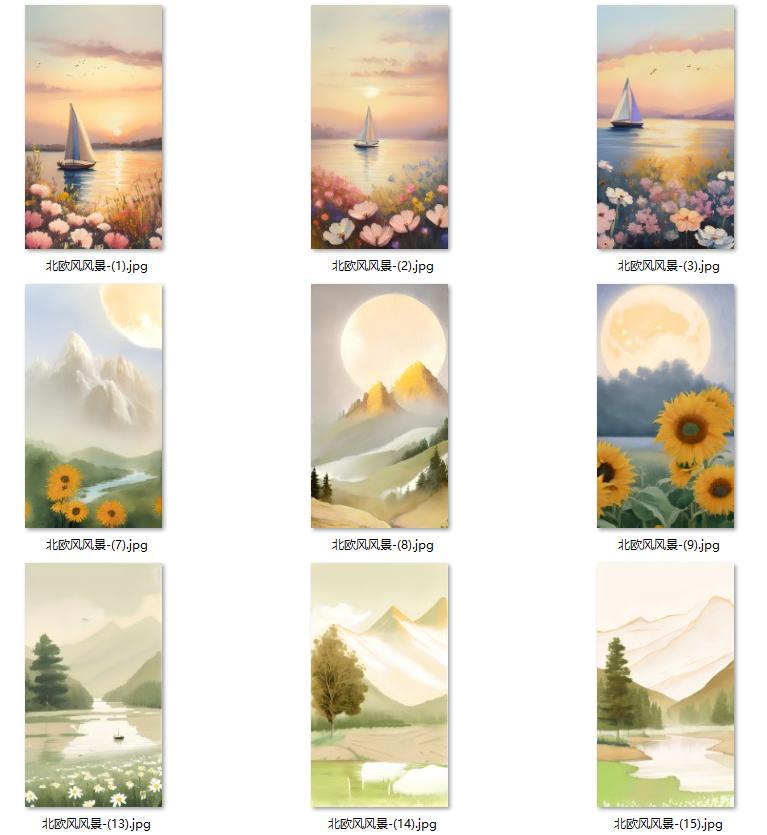This screenshot has height=835, width=767.
Task: Open the sailboat image 北欧风风景-(3).jpg
Action: click(x=666, y=128)
